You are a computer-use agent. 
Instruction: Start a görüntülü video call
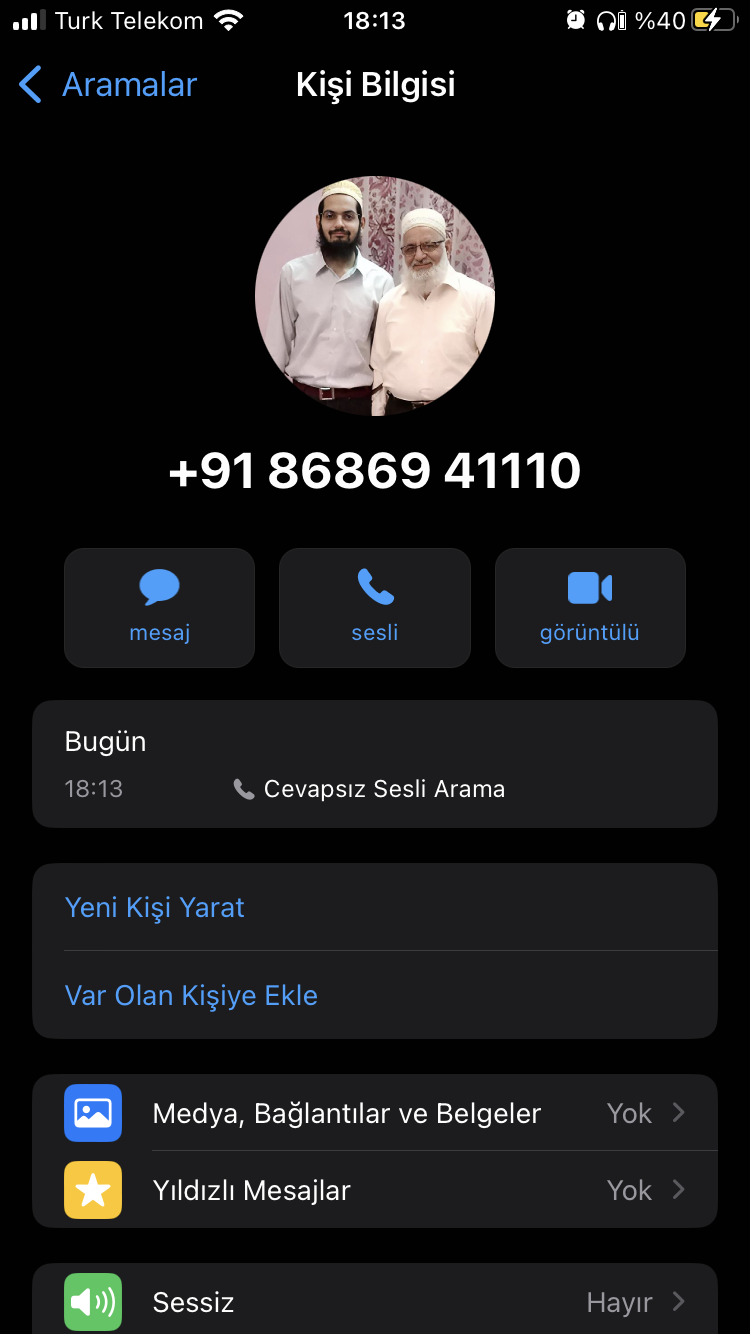point(590,607)
